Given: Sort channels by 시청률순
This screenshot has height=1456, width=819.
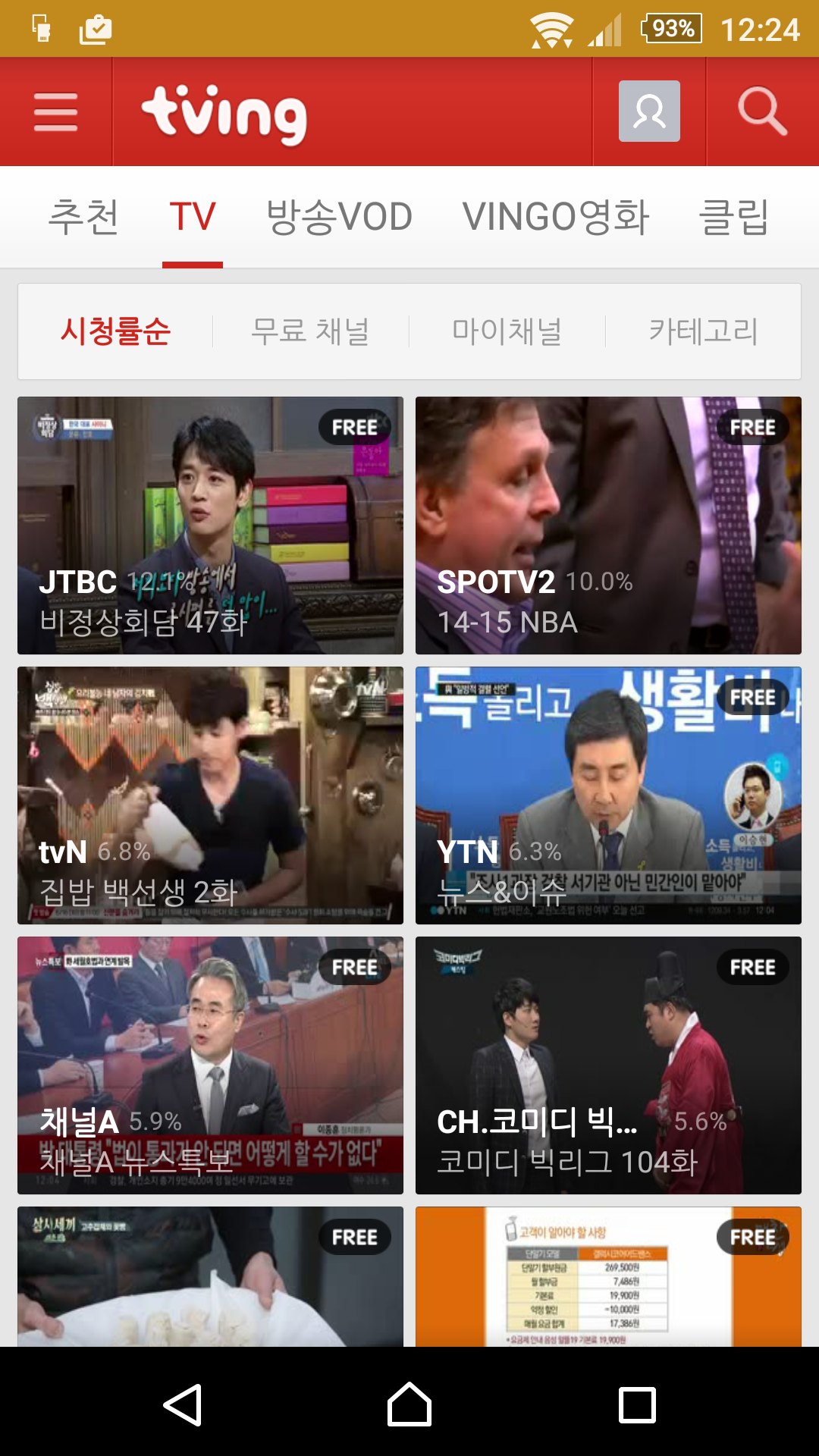Looking at the screenshot, I should 116,331.
